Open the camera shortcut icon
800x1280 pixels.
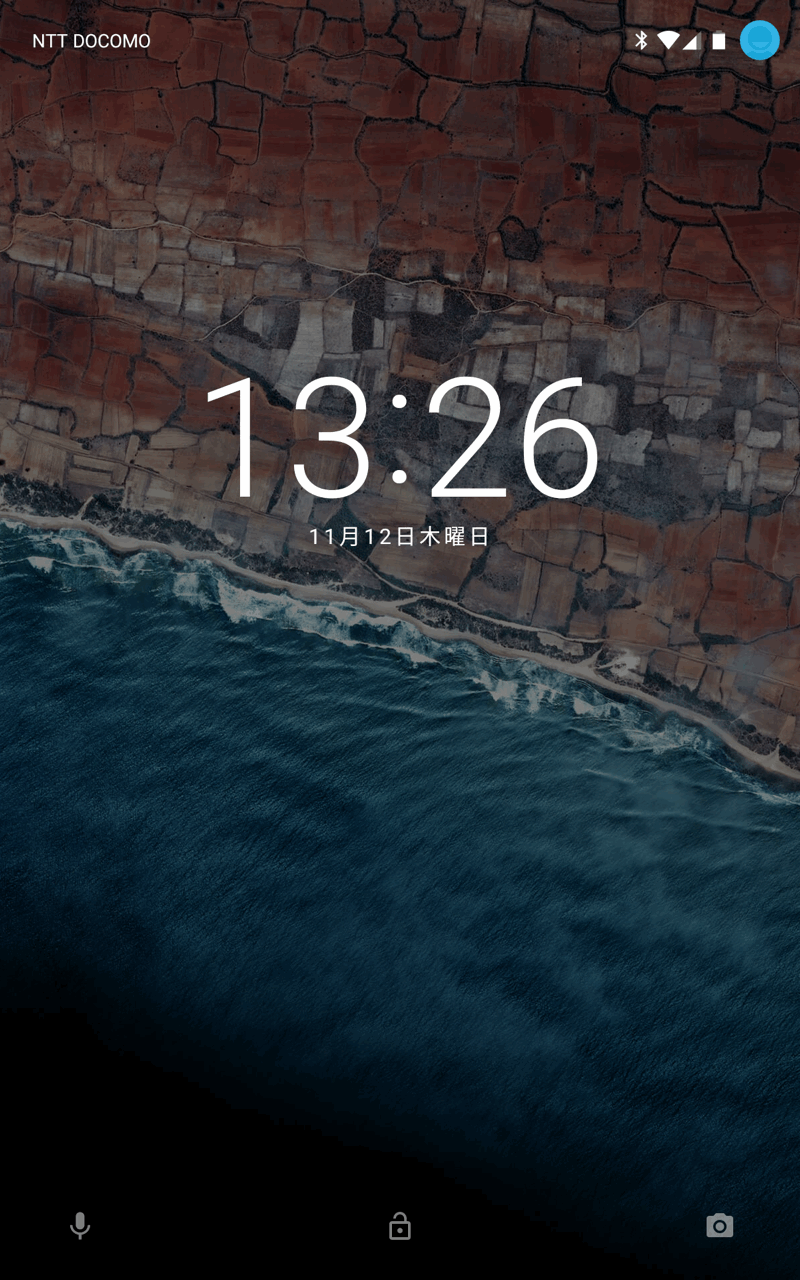[719, 1225]
